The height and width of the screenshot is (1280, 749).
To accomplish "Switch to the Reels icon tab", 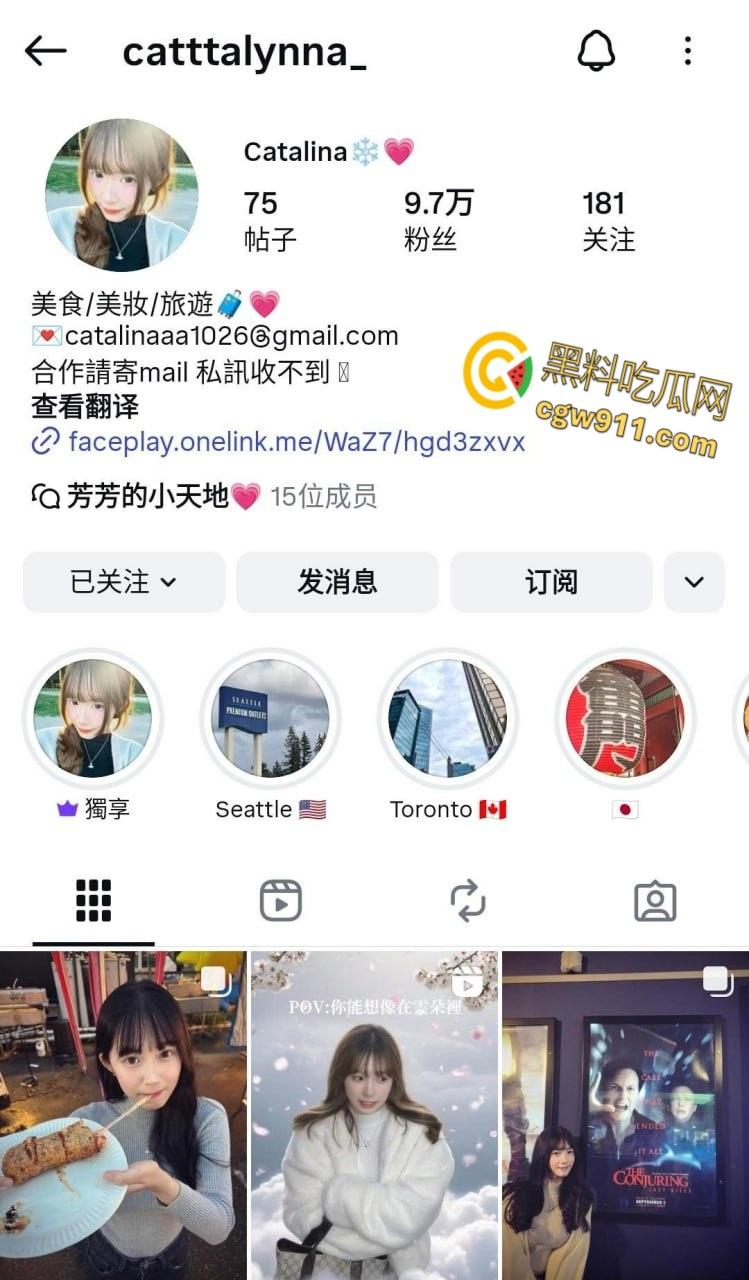I will [x=280, y=899].
